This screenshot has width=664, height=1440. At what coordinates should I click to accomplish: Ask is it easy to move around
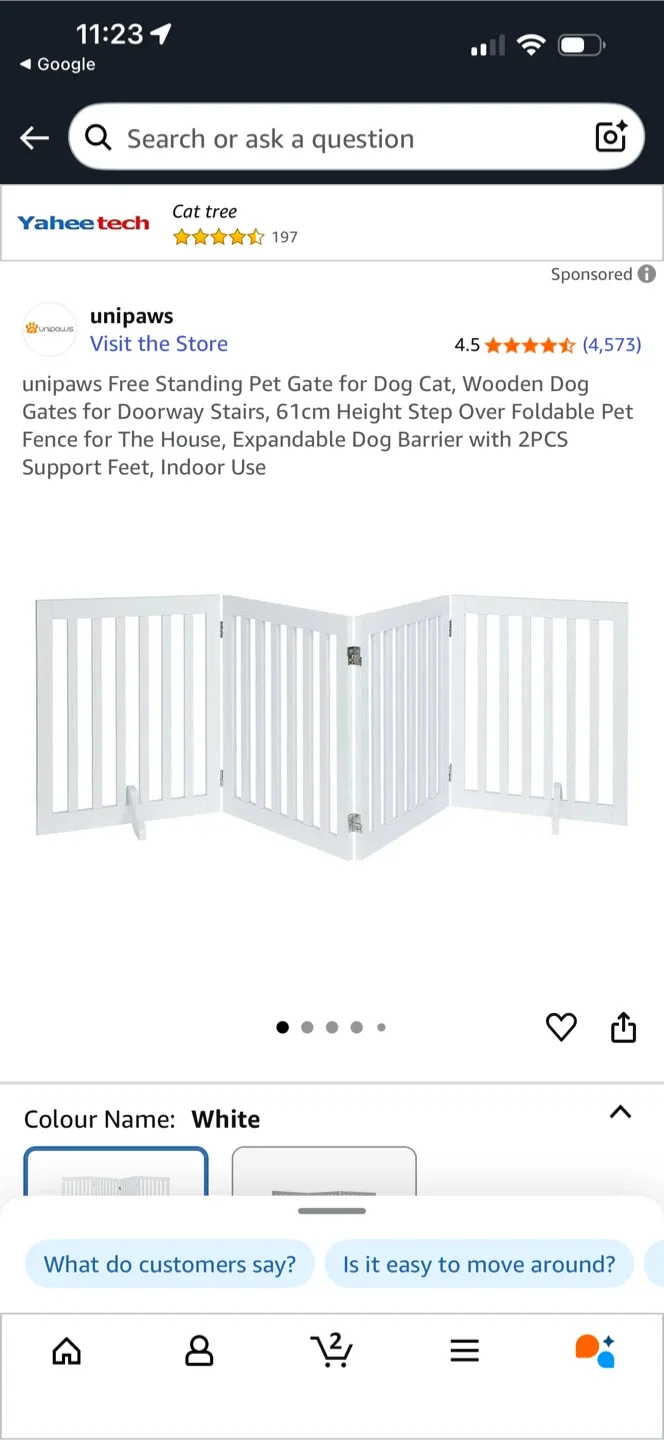coord(478,1264)
